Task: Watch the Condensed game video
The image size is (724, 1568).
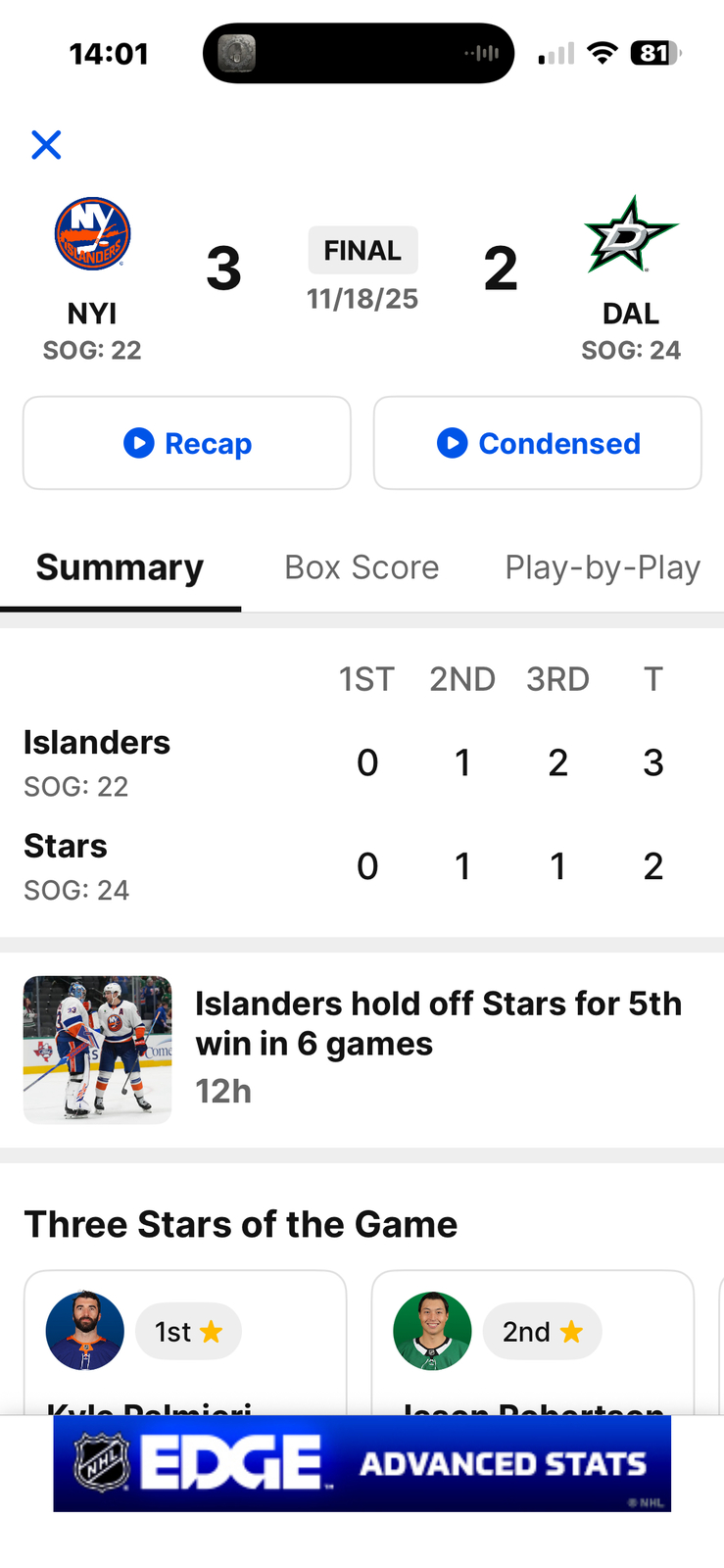Action: [x=538, y=443]
